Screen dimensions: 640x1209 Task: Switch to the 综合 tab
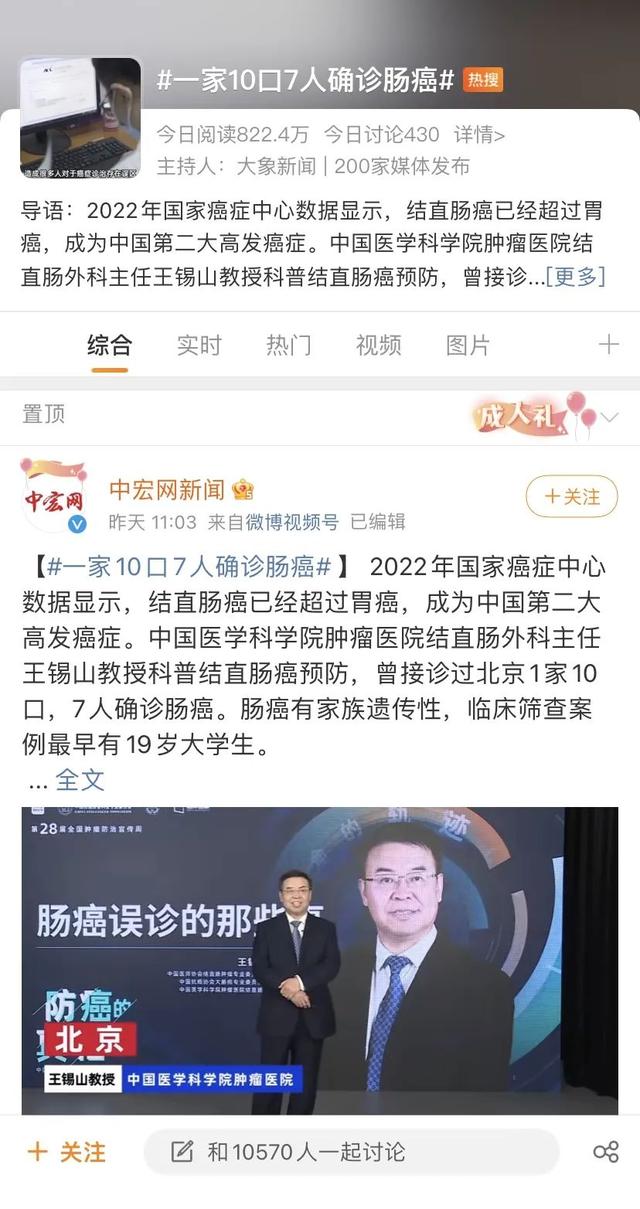coord(109,346)
